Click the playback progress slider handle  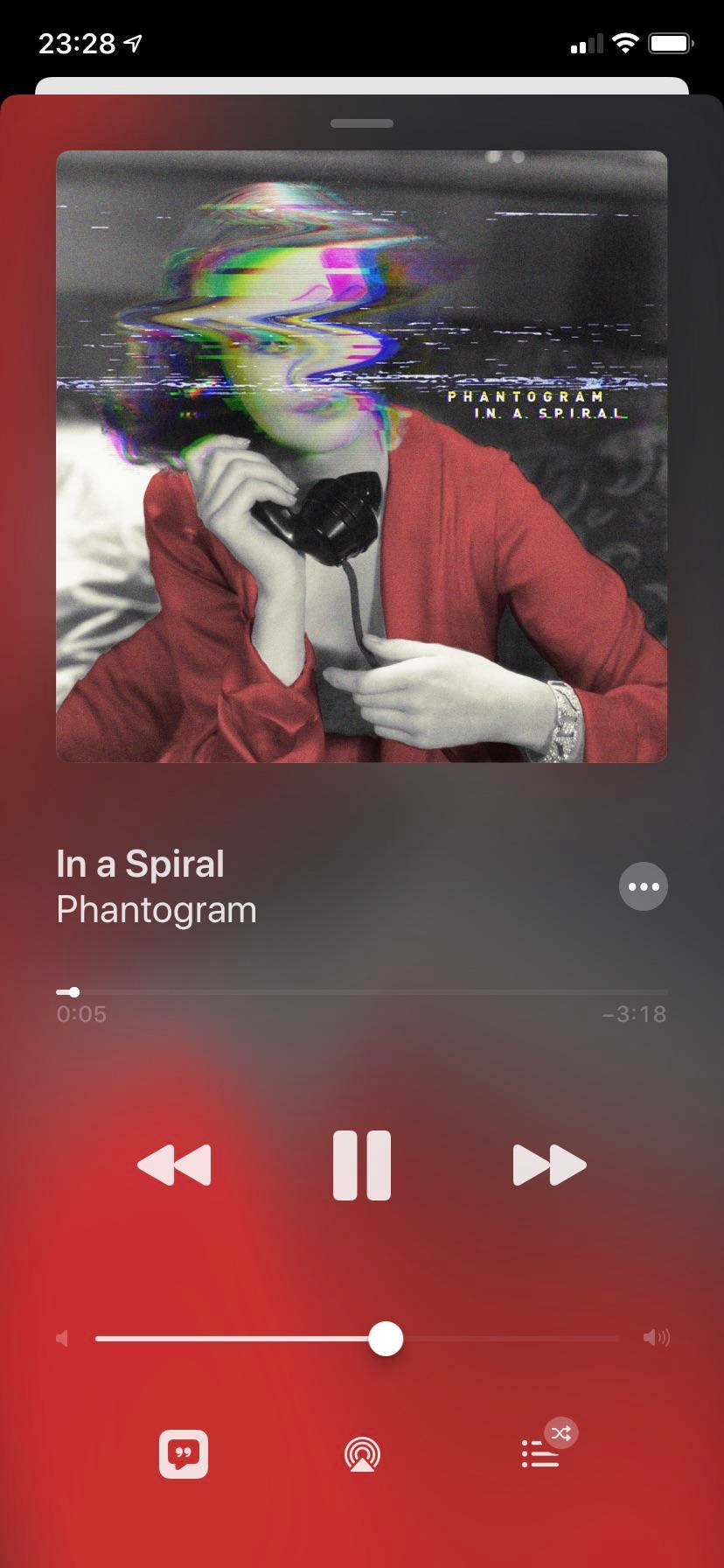[x=73, y=991]
